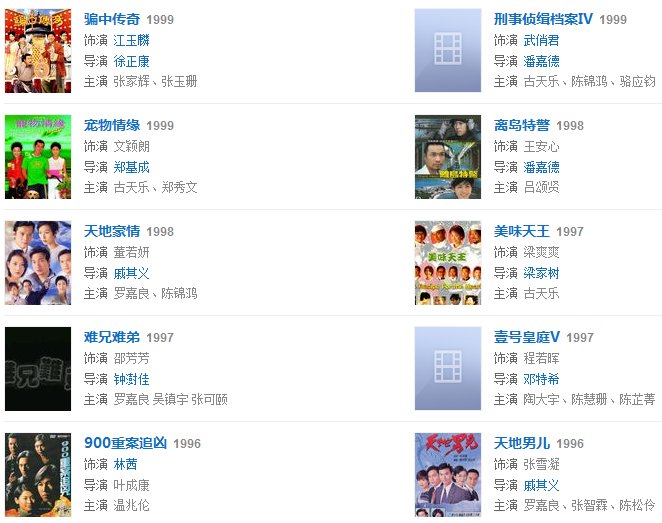Viewport: 662px width, 523px height.
Task: View director 徐正康's page
Action: (x=131, y=61)
